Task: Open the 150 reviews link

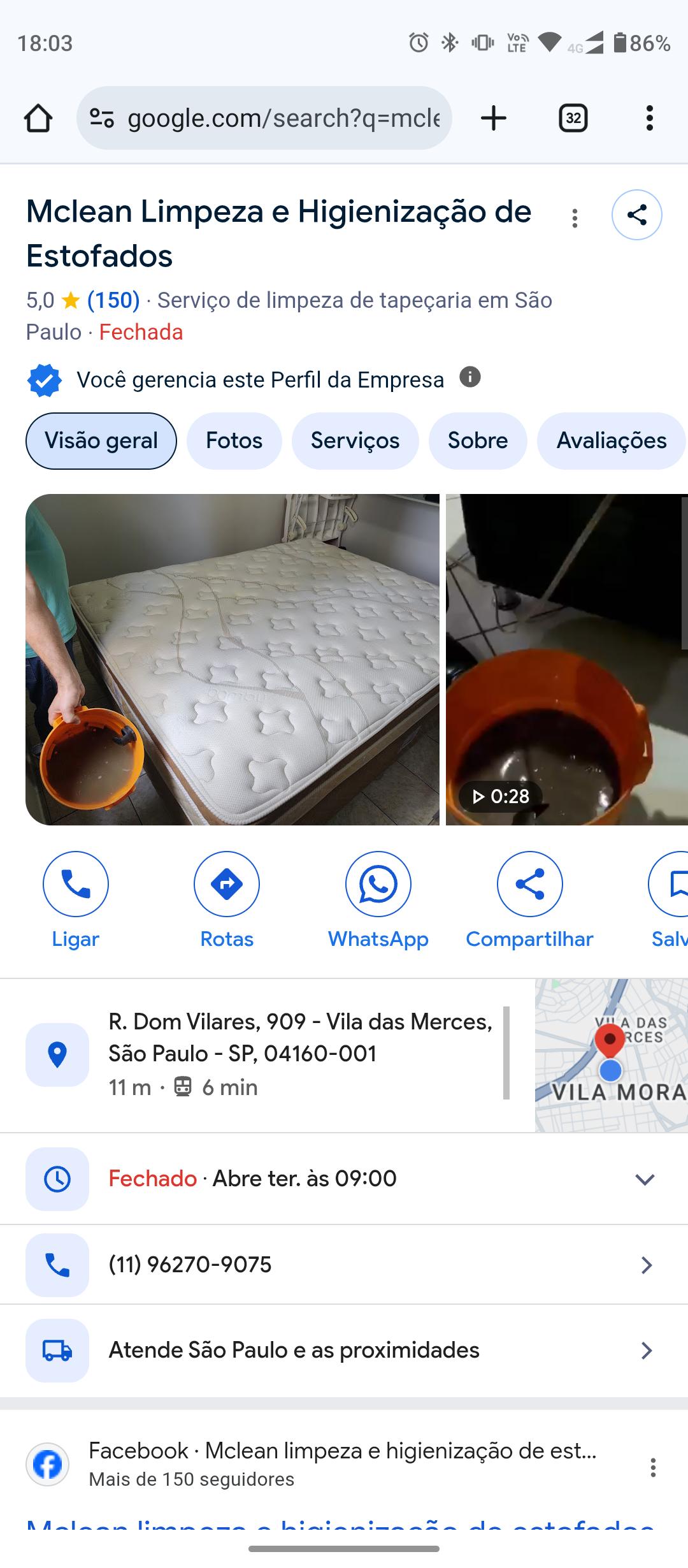Action: tap(113, 300)
